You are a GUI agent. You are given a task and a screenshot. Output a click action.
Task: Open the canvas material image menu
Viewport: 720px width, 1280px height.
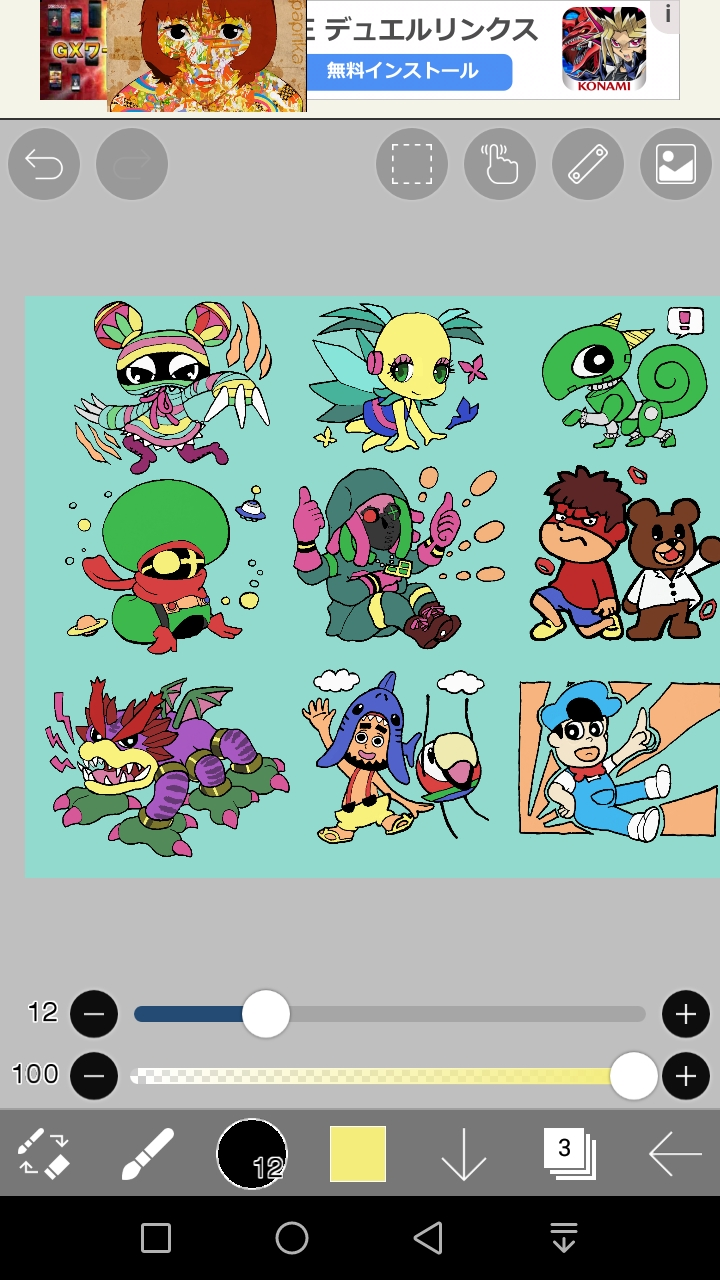676,164
